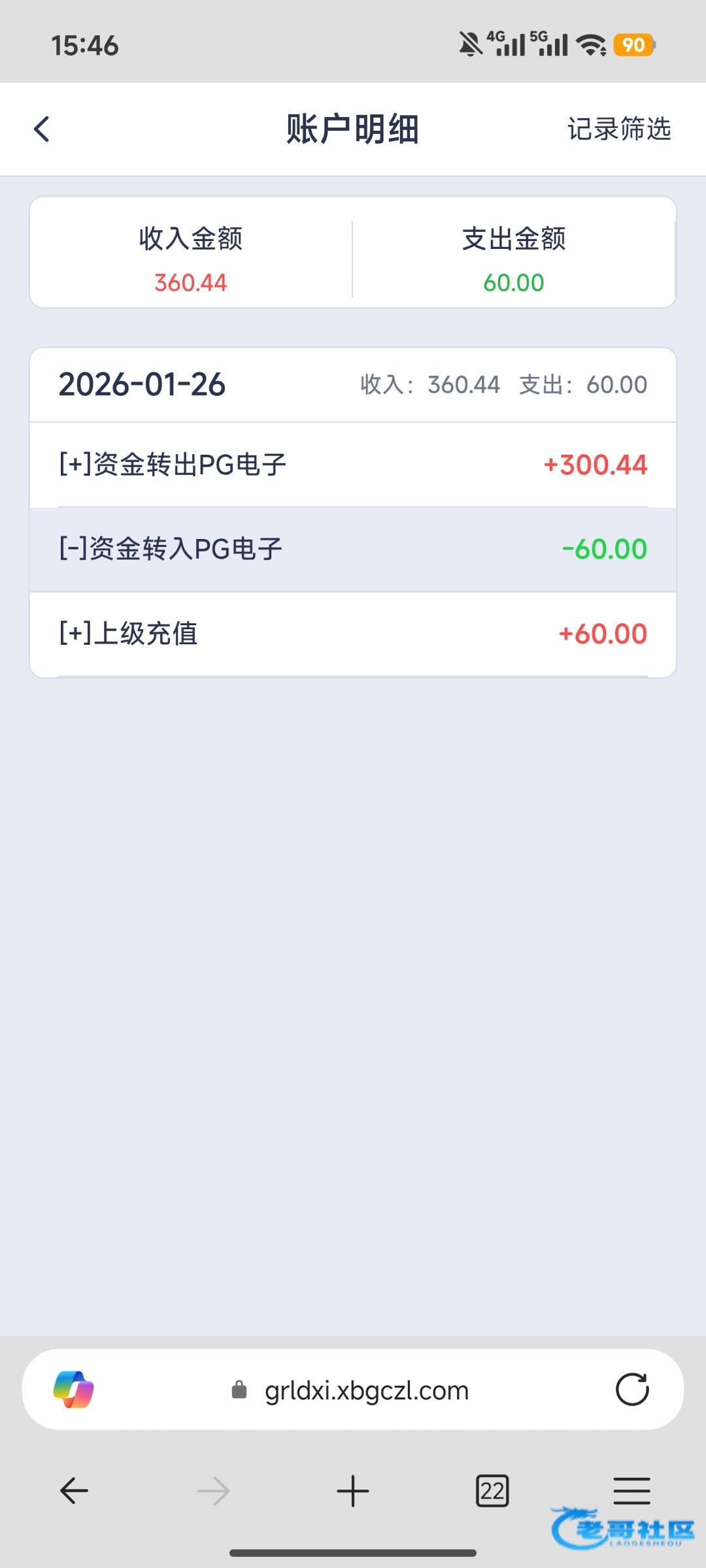
Task: Open the 记录筛选 filter
Action: [618, 129]
